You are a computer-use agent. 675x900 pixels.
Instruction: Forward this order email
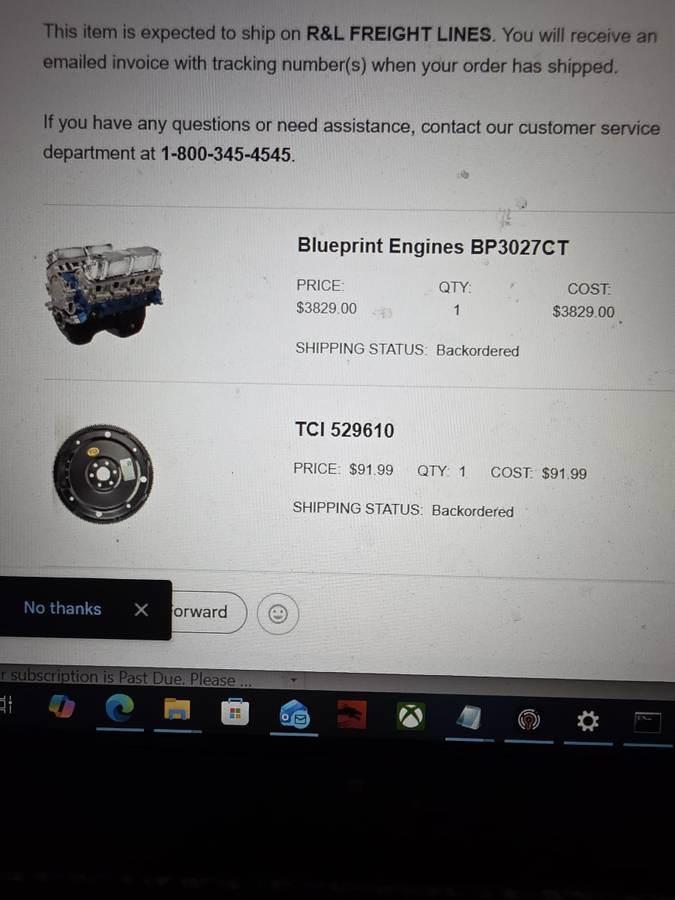(x=206, y=612)
